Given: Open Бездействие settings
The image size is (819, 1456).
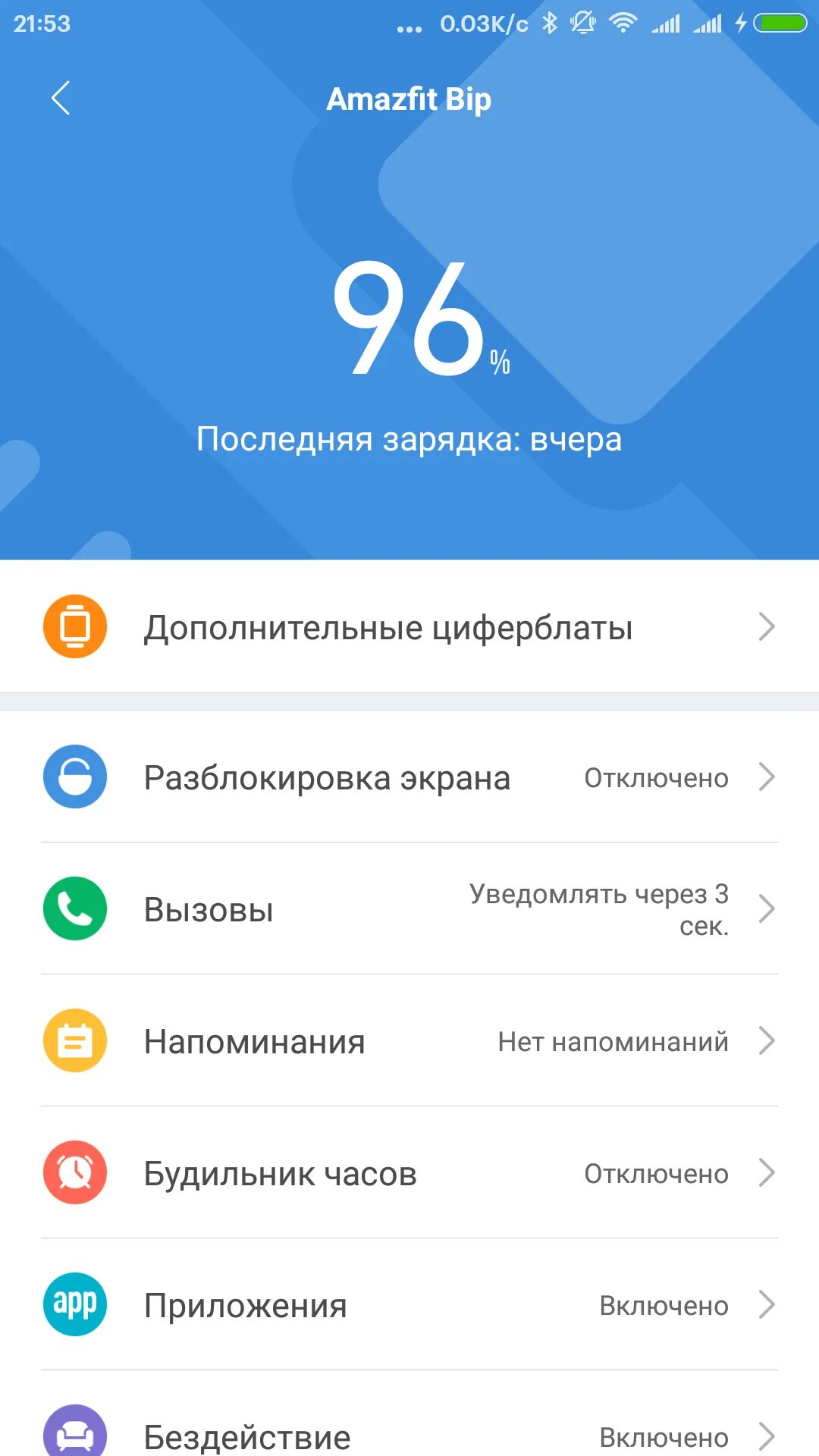Looking at the screenshot, I should [x=409, y=1433].
